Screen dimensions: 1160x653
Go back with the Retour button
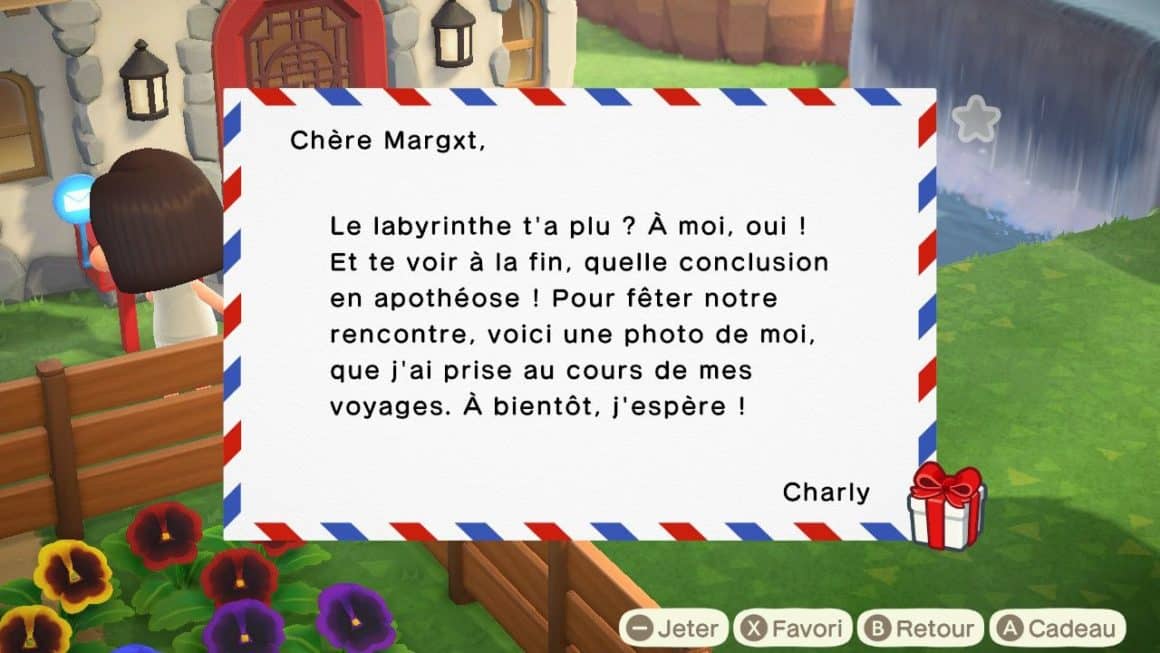pos(919,628)
